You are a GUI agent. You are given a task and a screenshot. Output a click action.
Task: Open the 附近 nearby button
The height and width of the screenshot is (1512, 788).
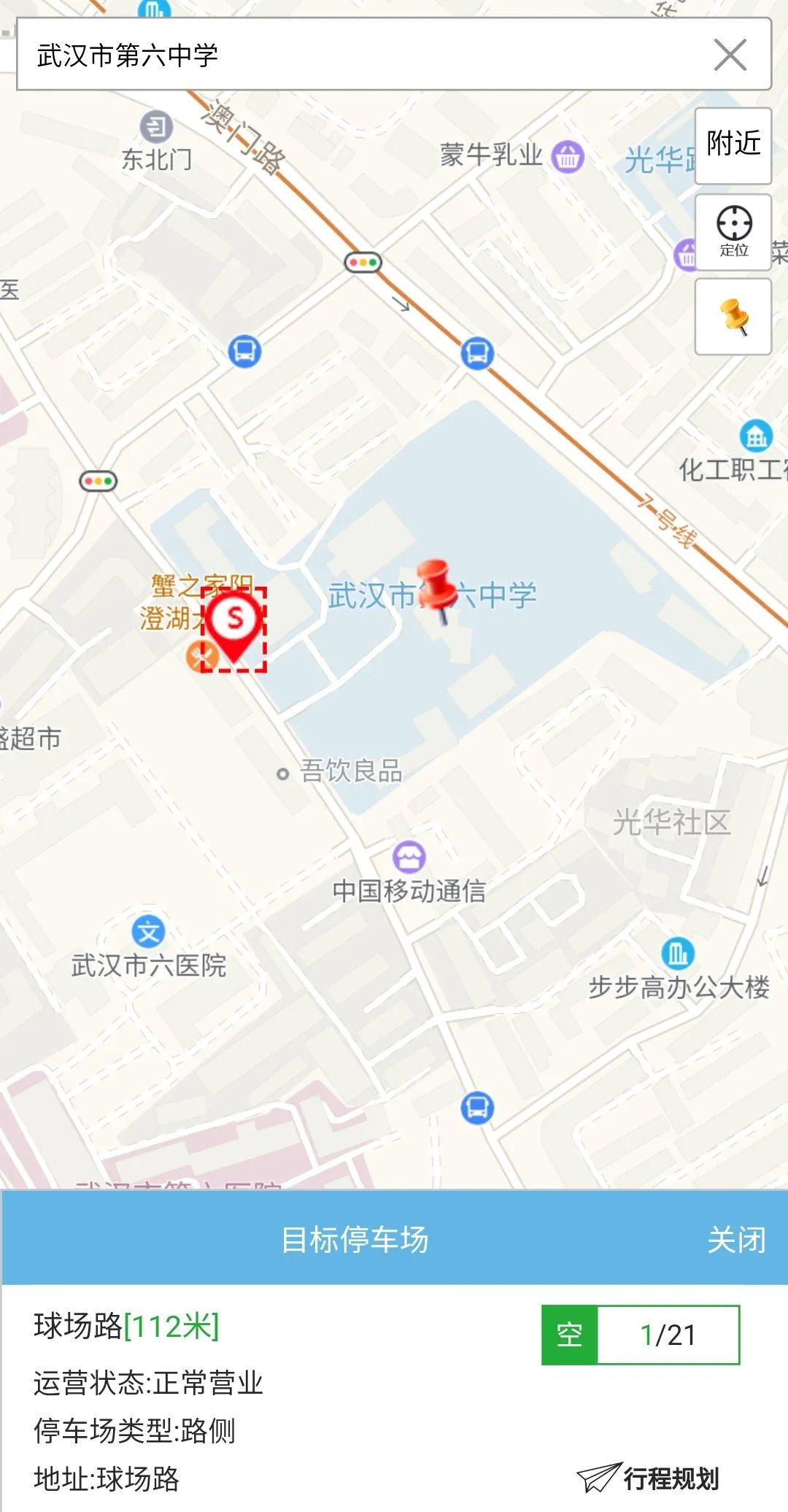tap(733, 144)
